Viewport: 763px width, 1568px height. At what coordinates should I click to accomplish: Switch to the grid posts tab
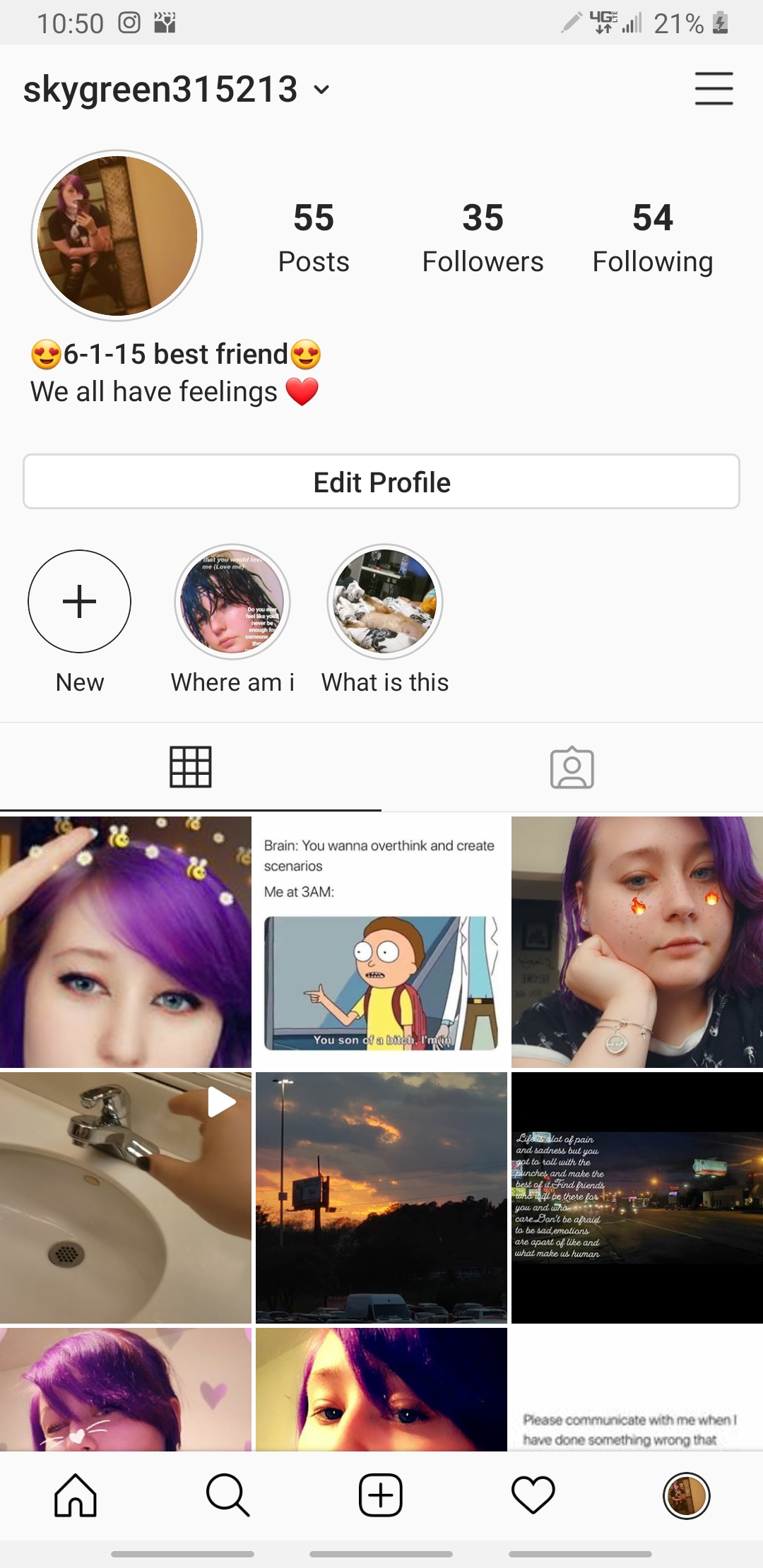190,767
